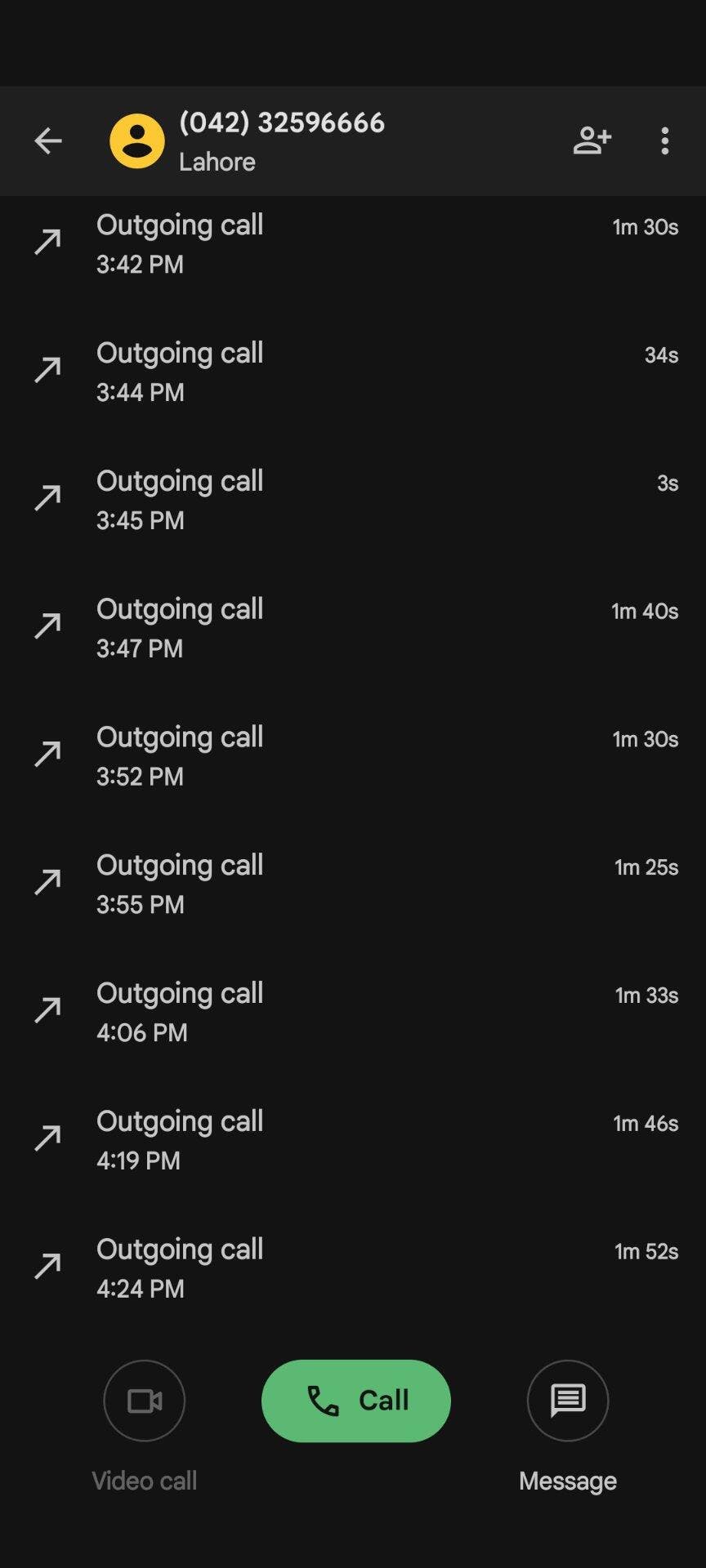Open the 3:55 PM outgoing call entry
Screen dimensions: 706x1568
(353, 884)
